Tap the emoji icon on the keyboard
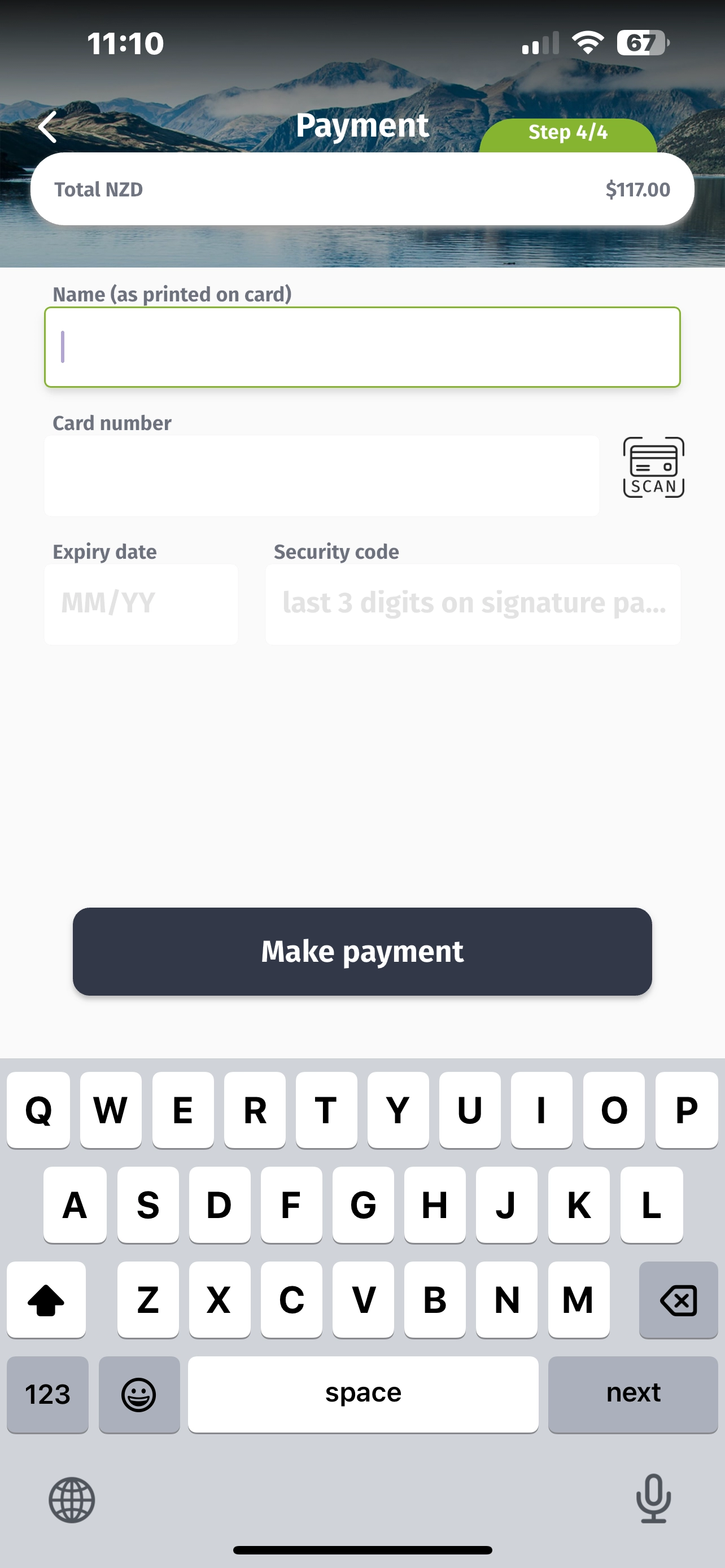Image resolution: width=725 pixels, height=1568 pixels. [x=139, y=1394]
